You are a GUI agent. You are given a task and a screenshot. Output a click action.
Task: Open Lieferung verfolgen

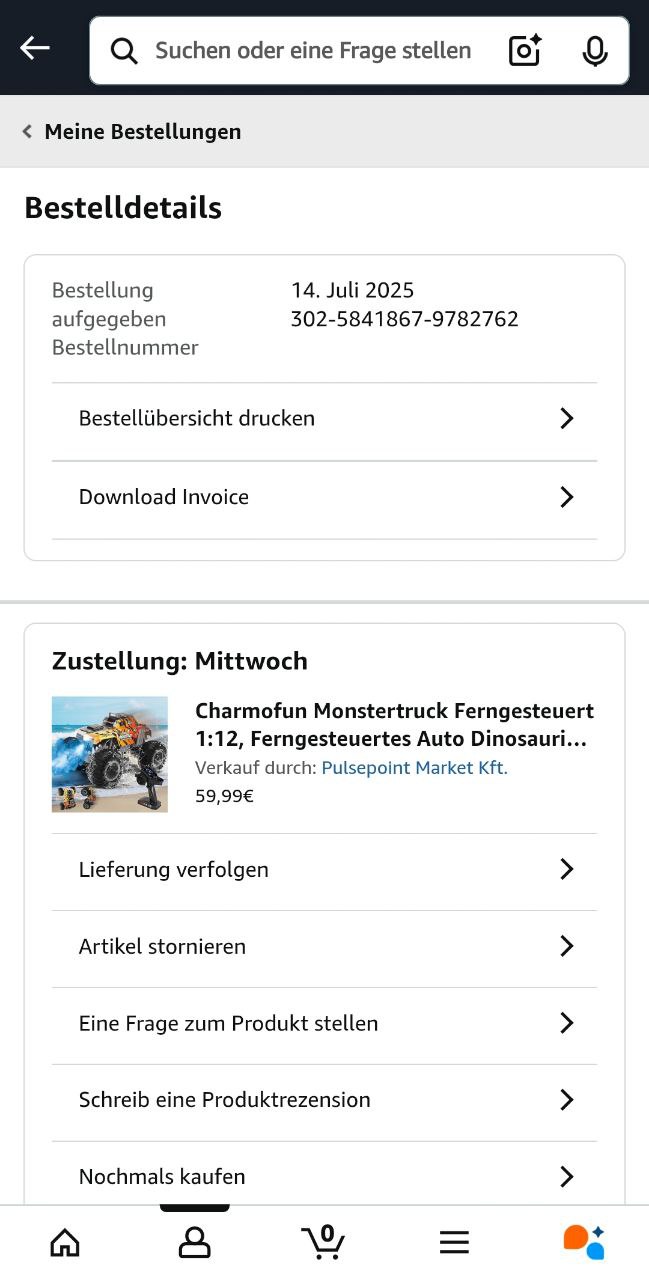click(x=324, y=870)
